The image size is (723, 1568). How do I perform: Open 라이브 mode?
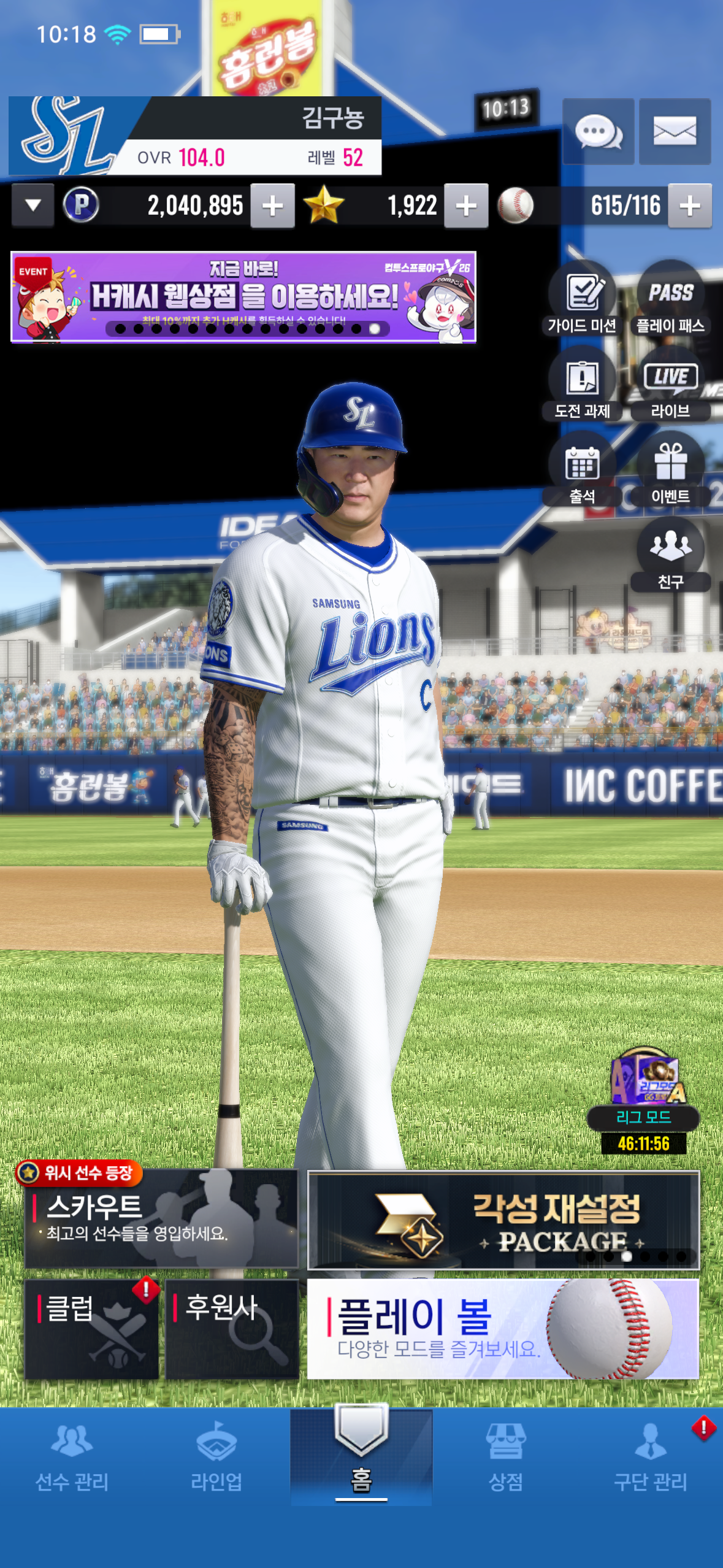pos(670,384)
